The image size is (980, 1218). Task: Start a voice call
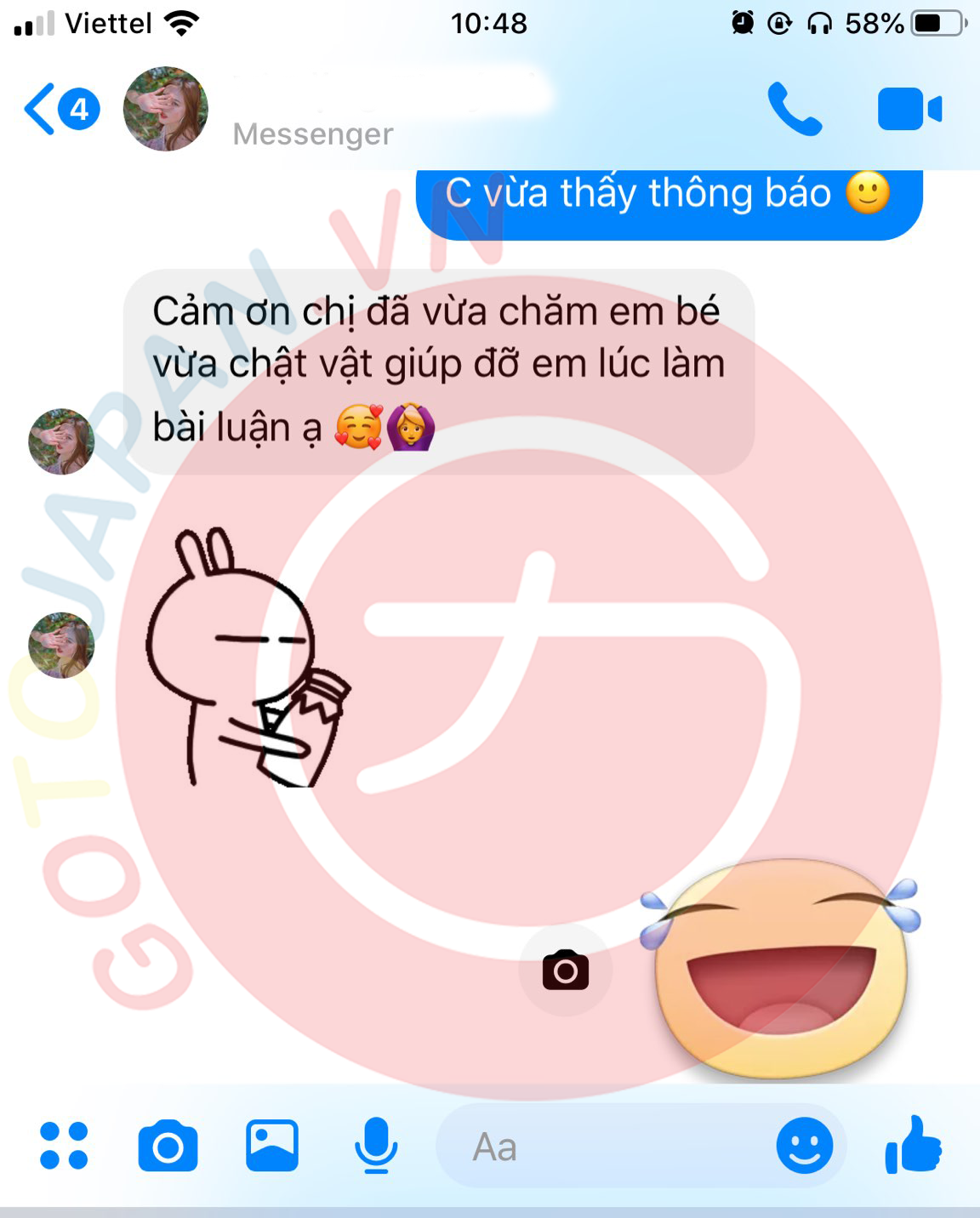coord(795,109)
